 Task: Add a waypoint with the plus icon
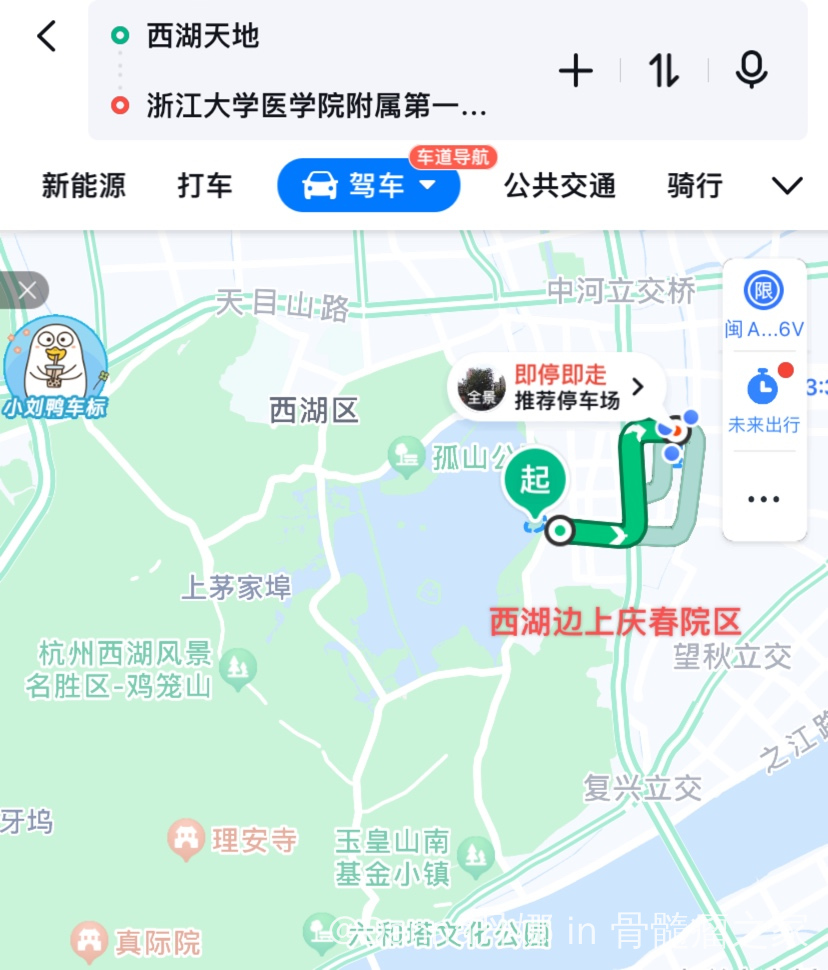(x=575, y=70)
